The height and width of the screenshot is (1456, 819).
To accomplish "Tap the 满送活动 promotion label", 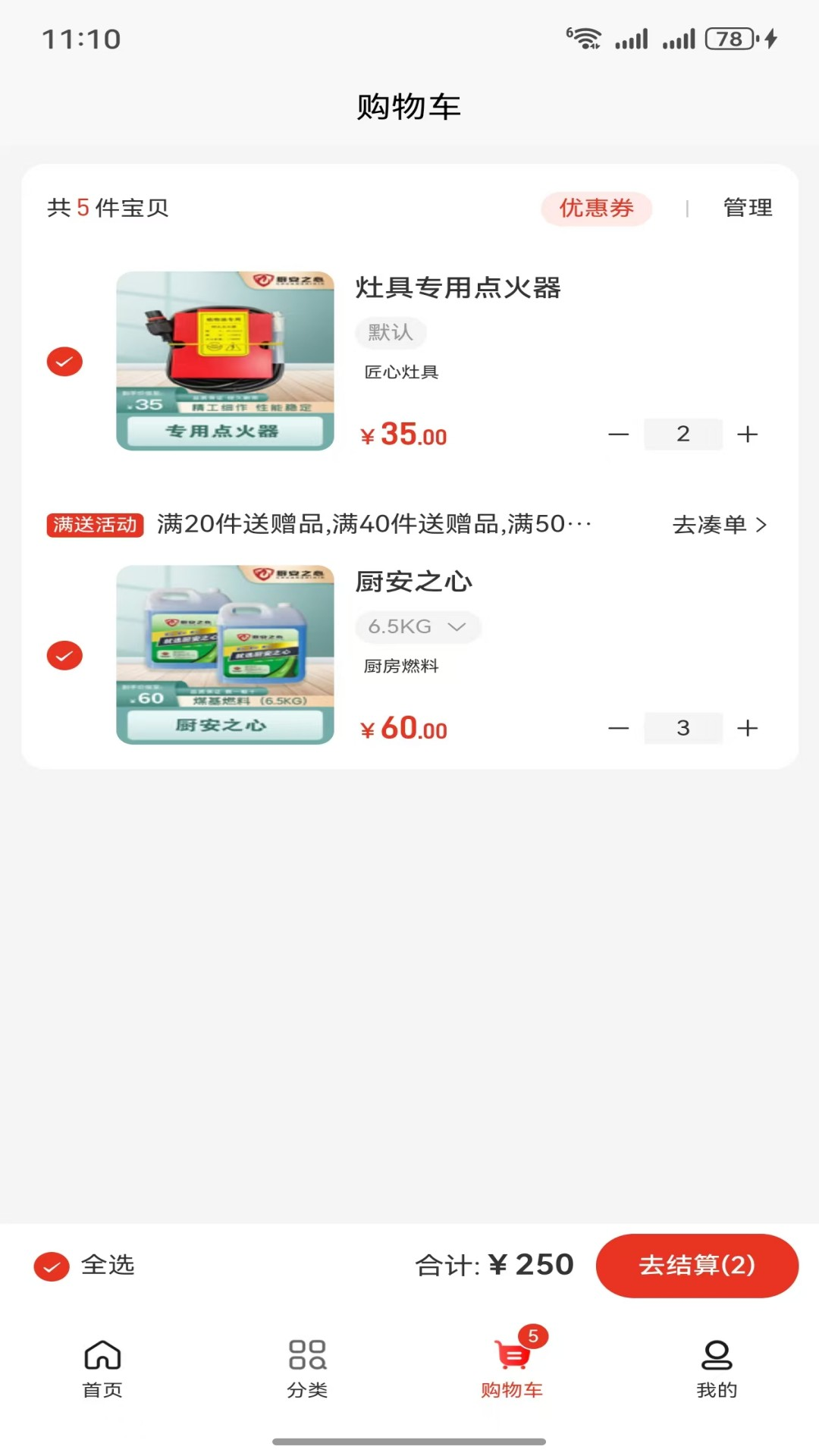I will pyautogui.click(x=95, y=525).
